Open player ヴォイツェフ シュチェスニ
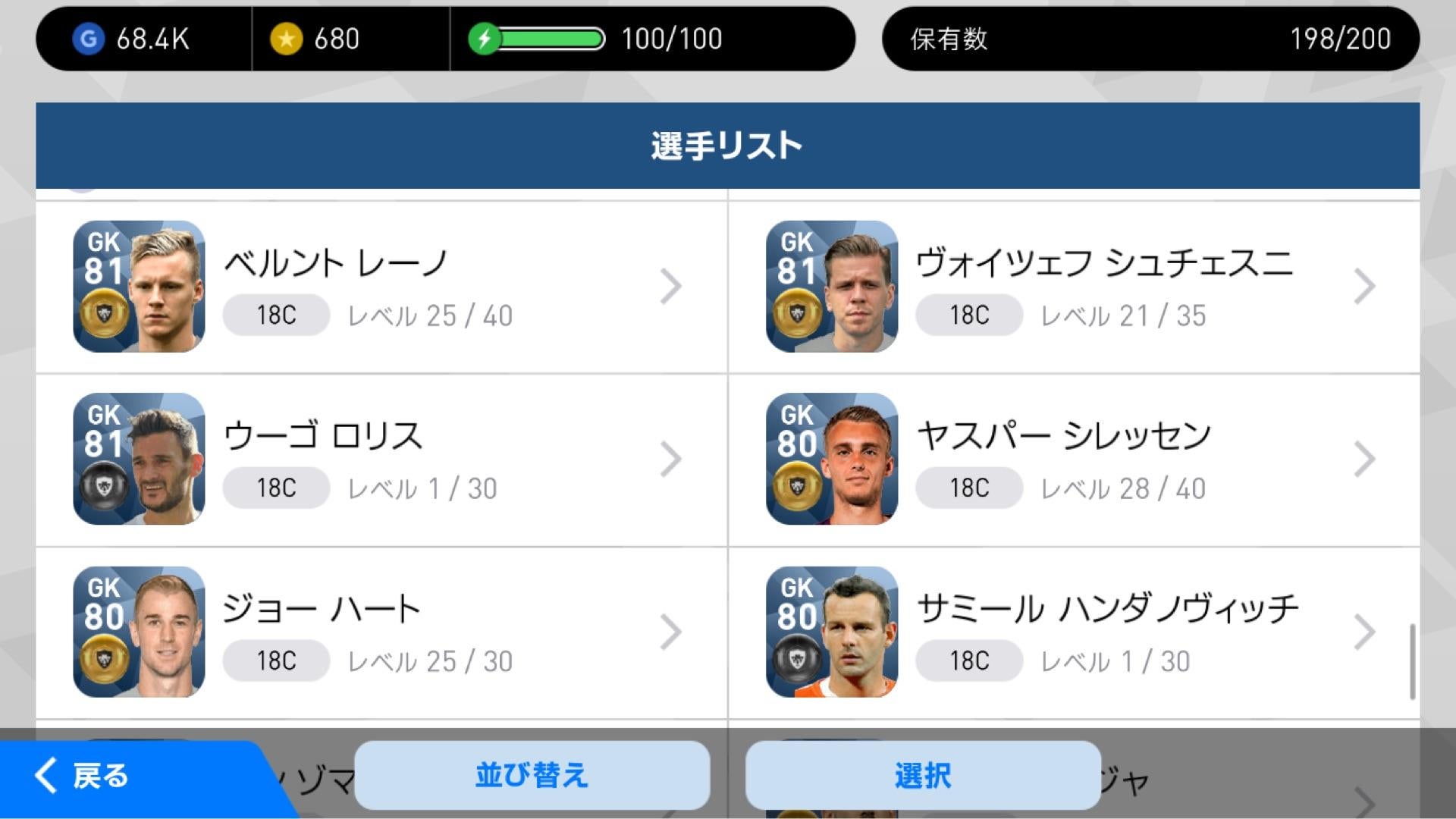 point(1073,287)
